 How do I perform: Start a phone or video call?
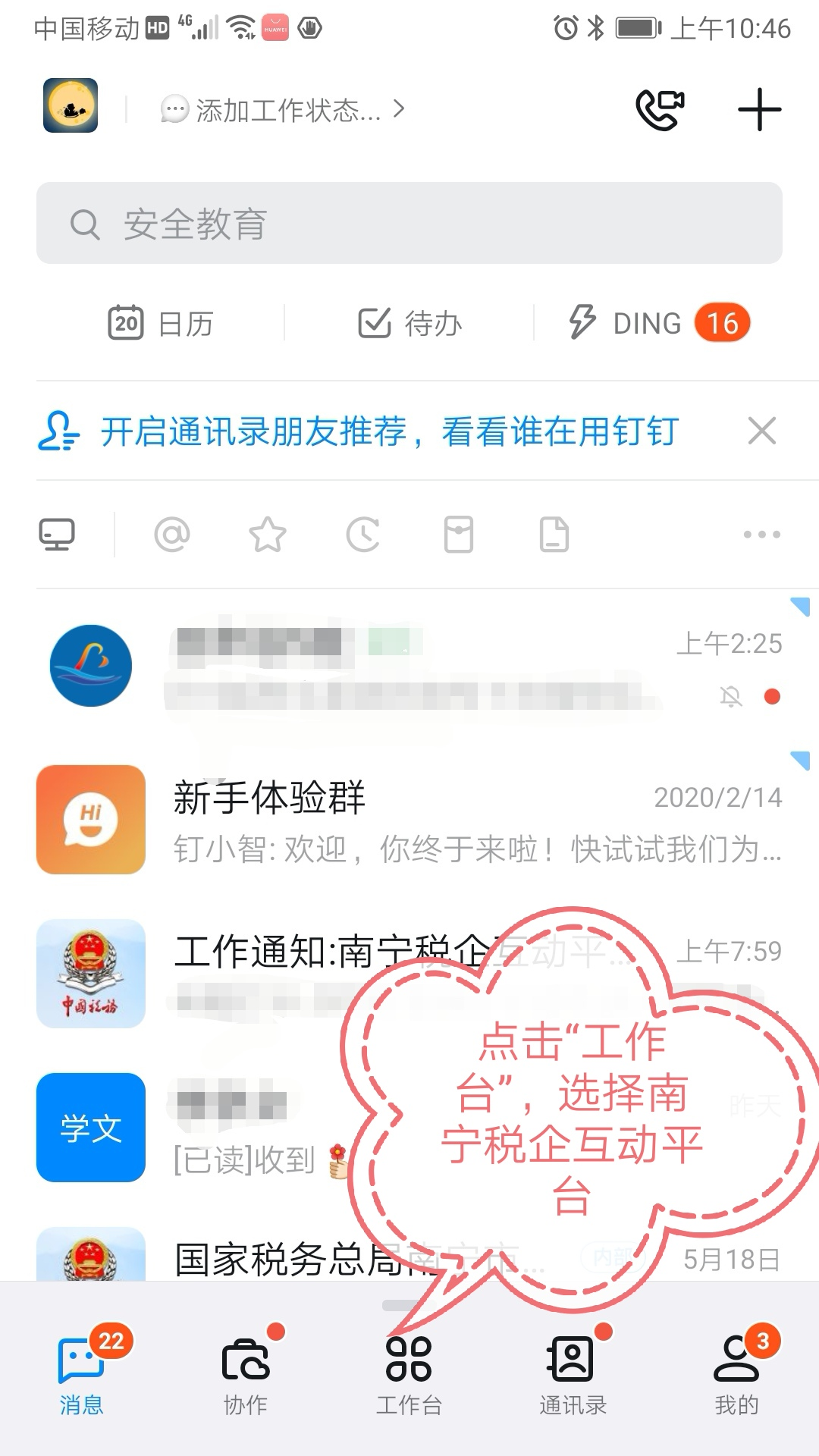tap(659, 110)
